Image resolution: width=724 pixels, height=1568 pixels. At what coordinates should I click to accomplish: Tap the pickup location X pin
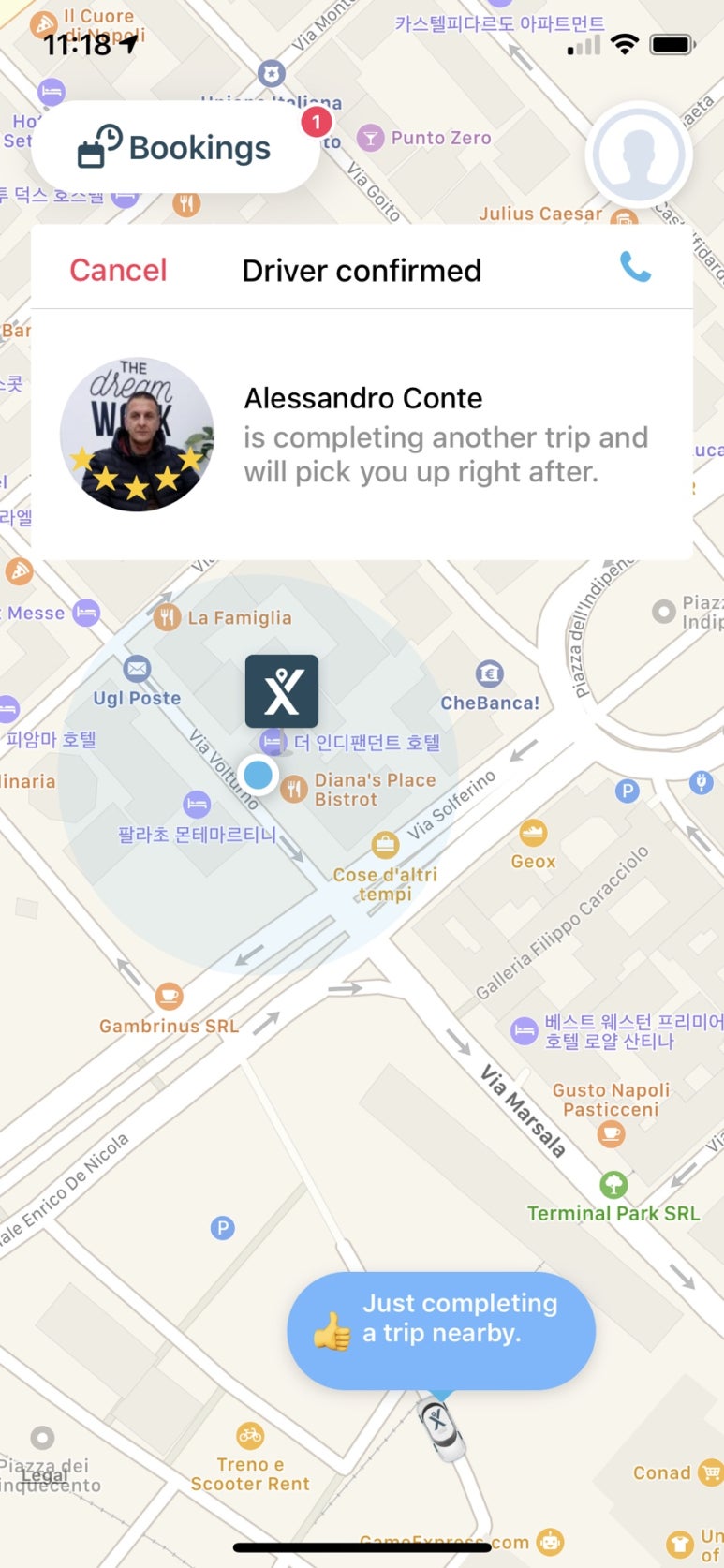pyautogui.click(x=282, y=691)
